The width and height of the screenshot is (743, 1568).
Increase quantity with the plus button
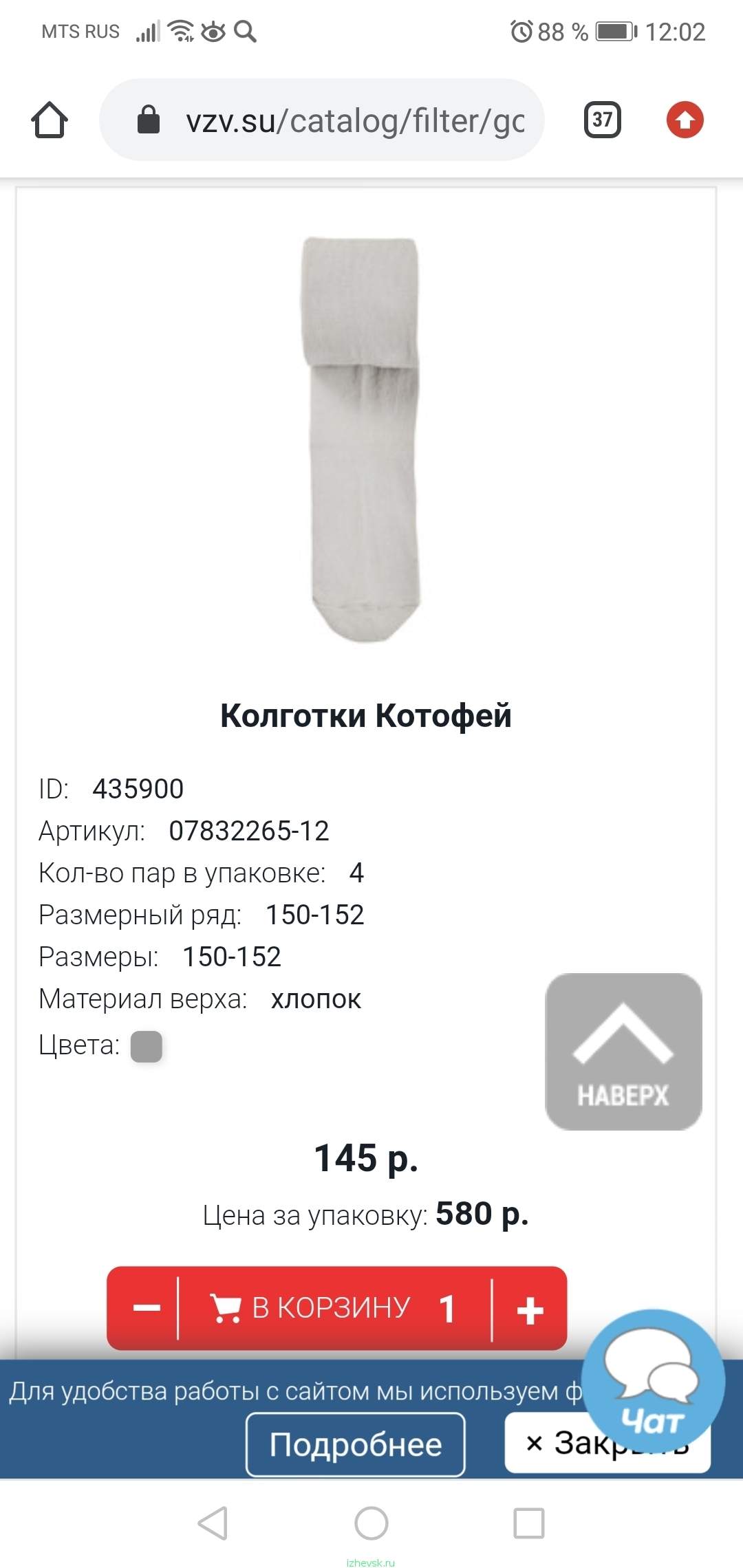530,1309
